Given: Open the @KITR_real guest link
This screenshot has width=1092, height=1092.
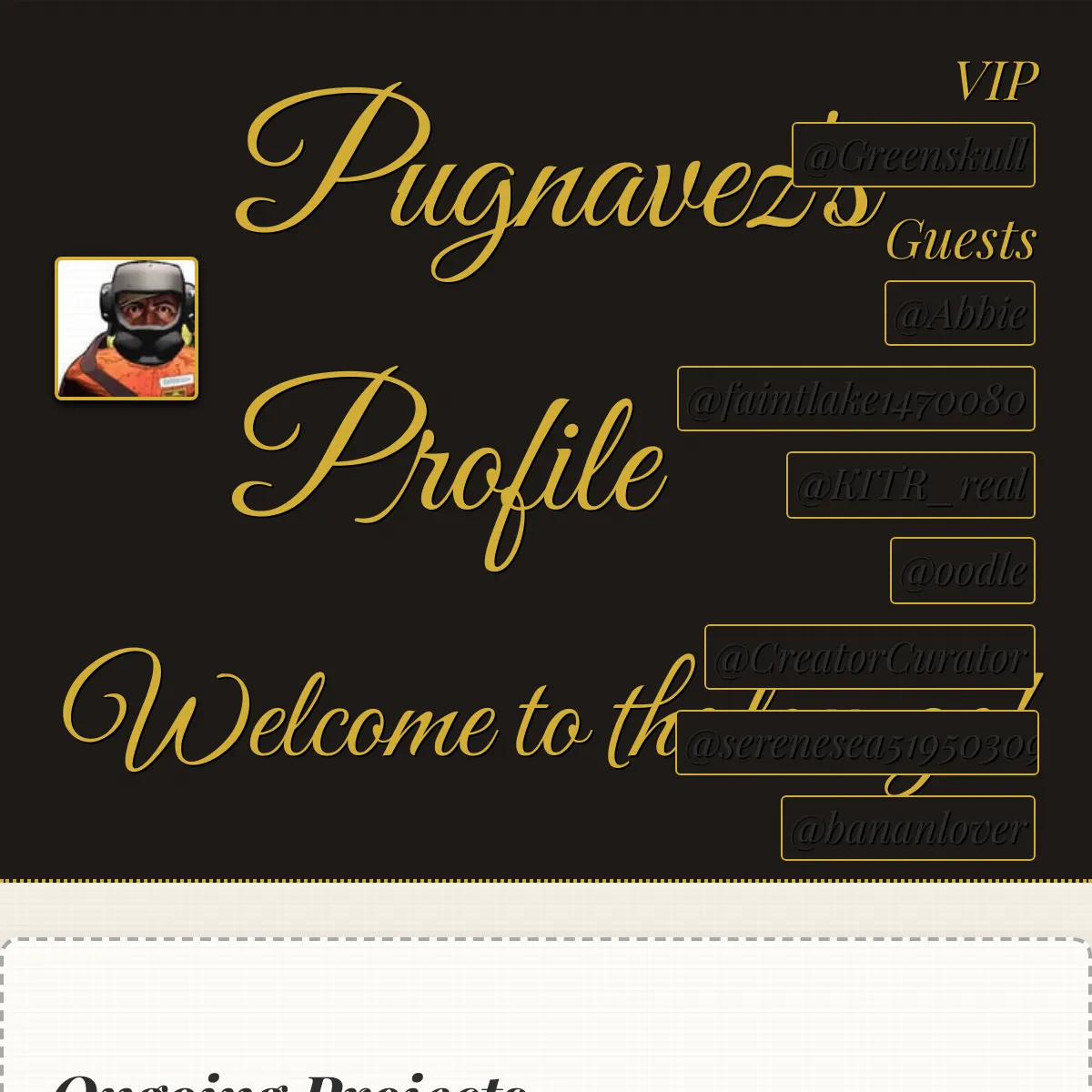Looking at the screenshot, I should coord(911,485).
